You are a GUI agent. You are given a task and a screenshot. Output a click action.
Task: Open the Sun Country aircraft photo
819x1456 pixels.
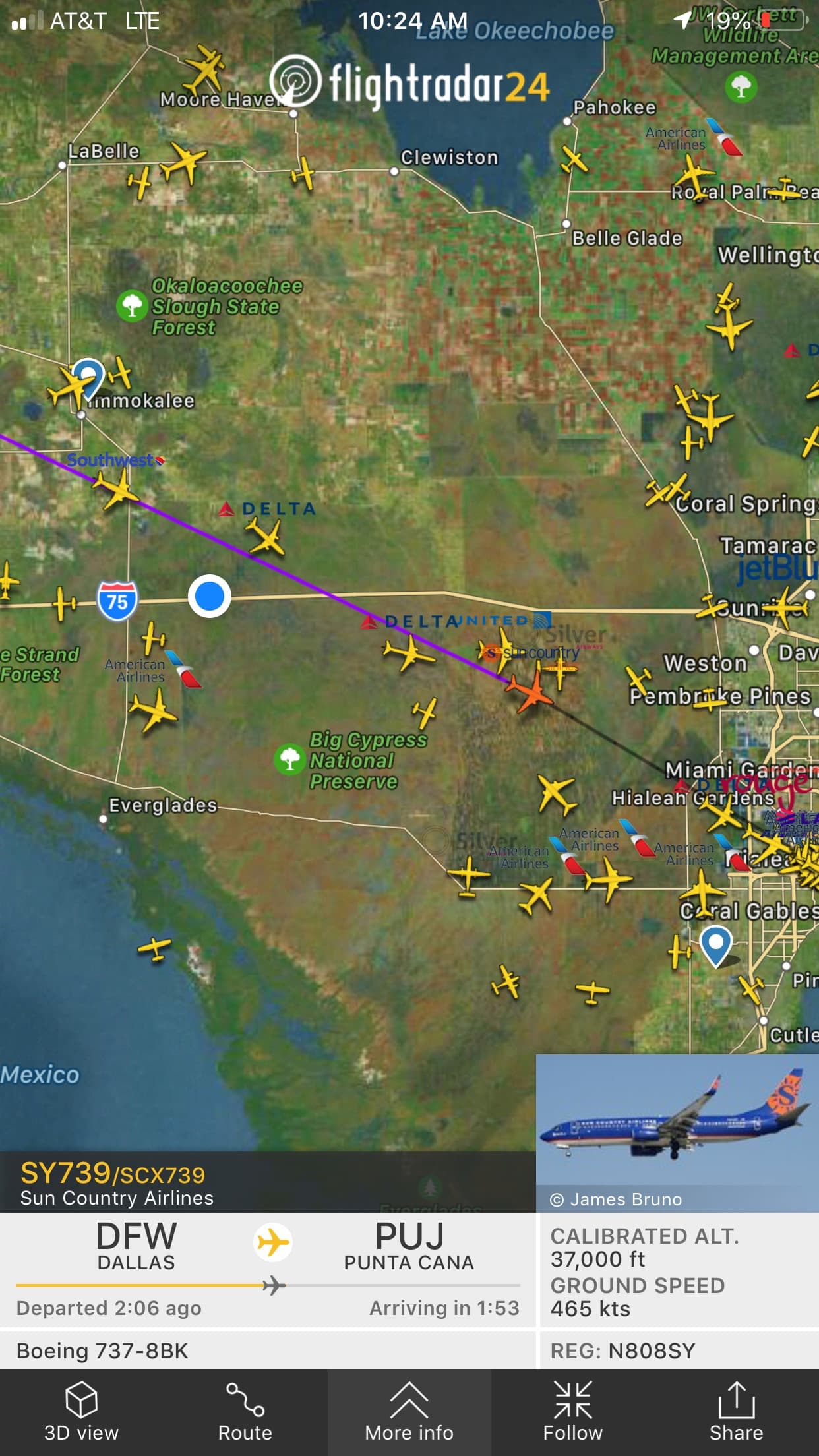tap(677, 1125)
